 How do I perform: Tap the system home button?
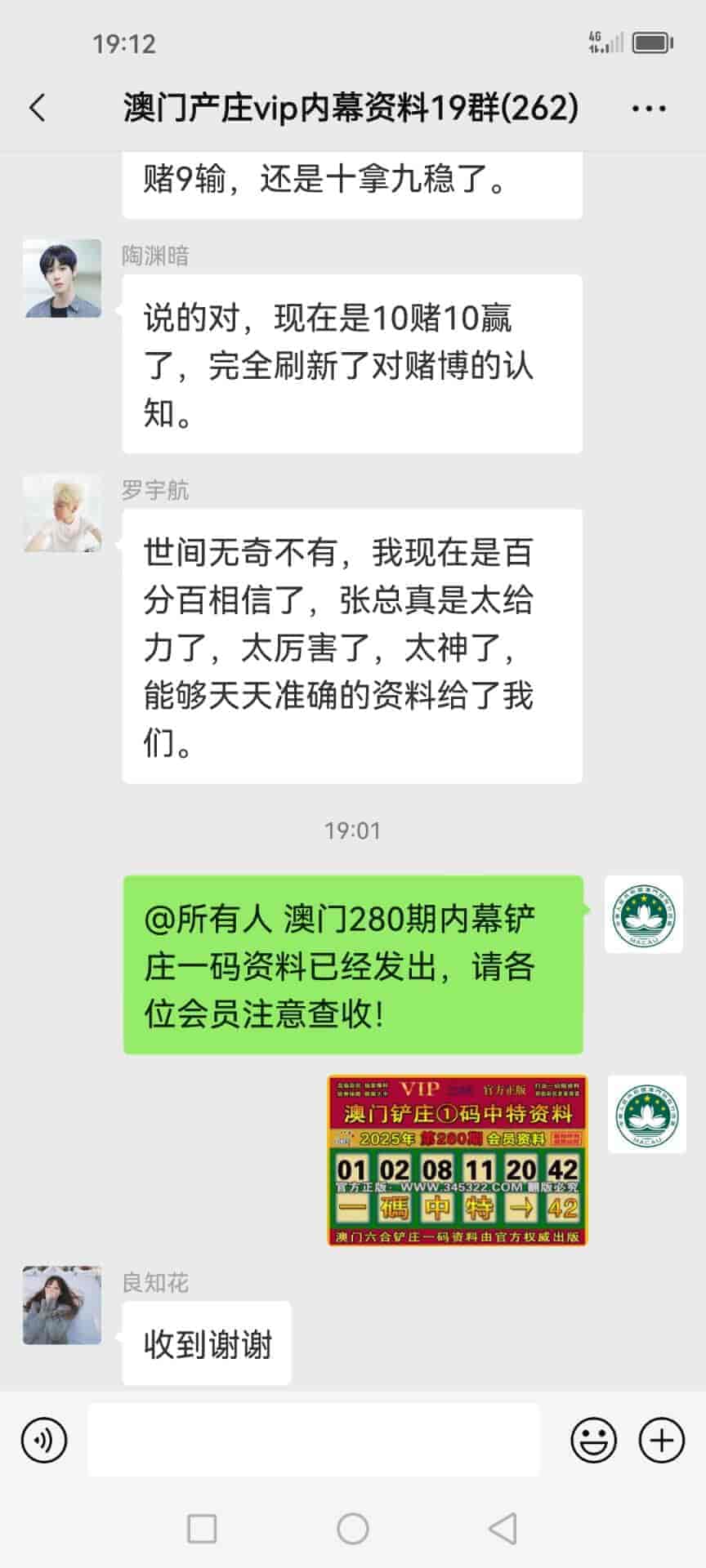[353, 1529]
